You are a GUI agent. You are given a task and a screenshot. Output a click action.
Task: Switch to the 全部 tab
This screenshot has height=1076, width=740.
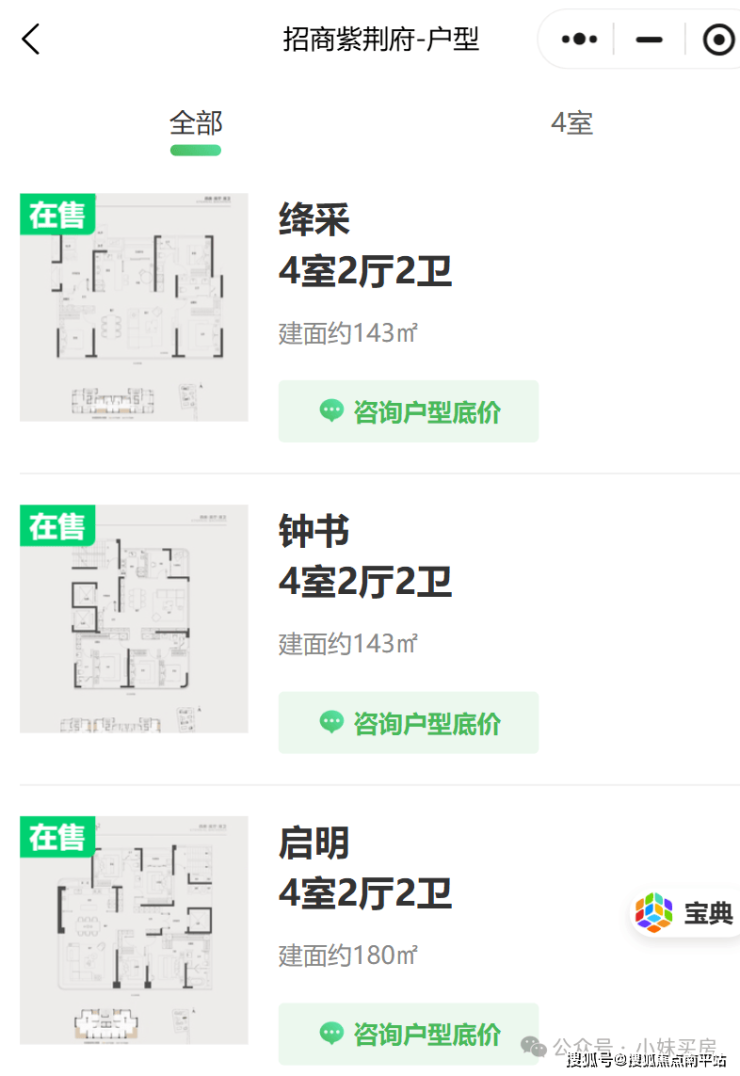click(x=195, y=124)
